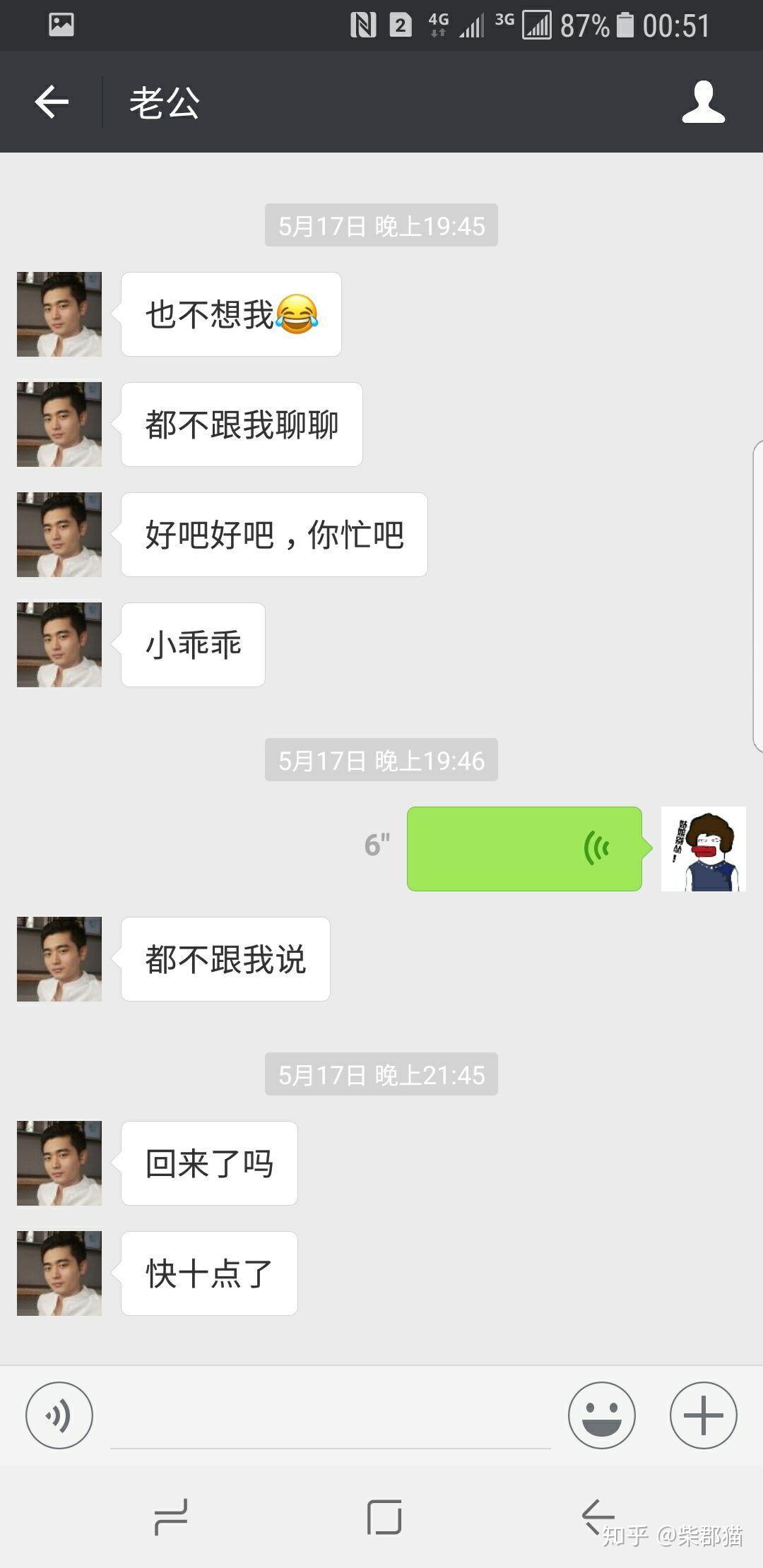Screen dimensions: 763x1568
Task: Play the 6-second voice message
Action: [524, 848]
